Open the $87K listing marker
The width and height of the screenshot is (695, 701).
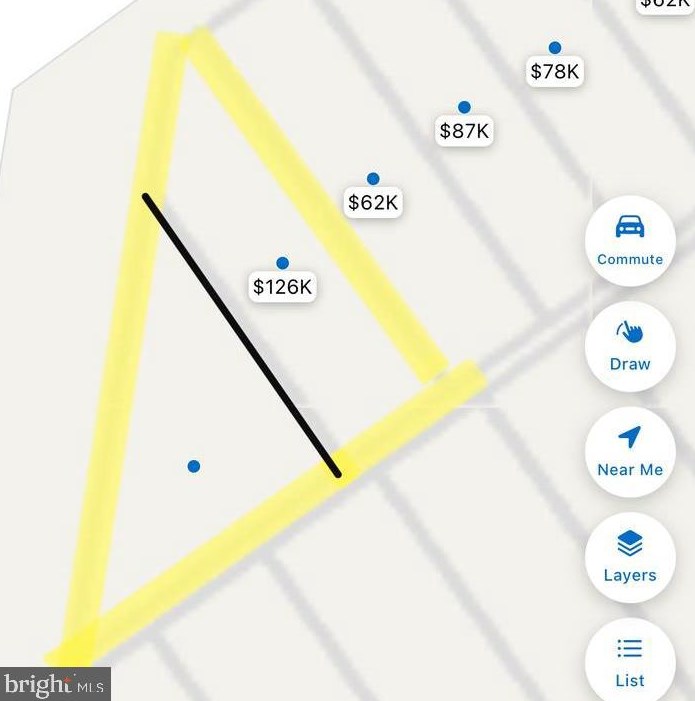pyautogui.click(x=465, y=130)
